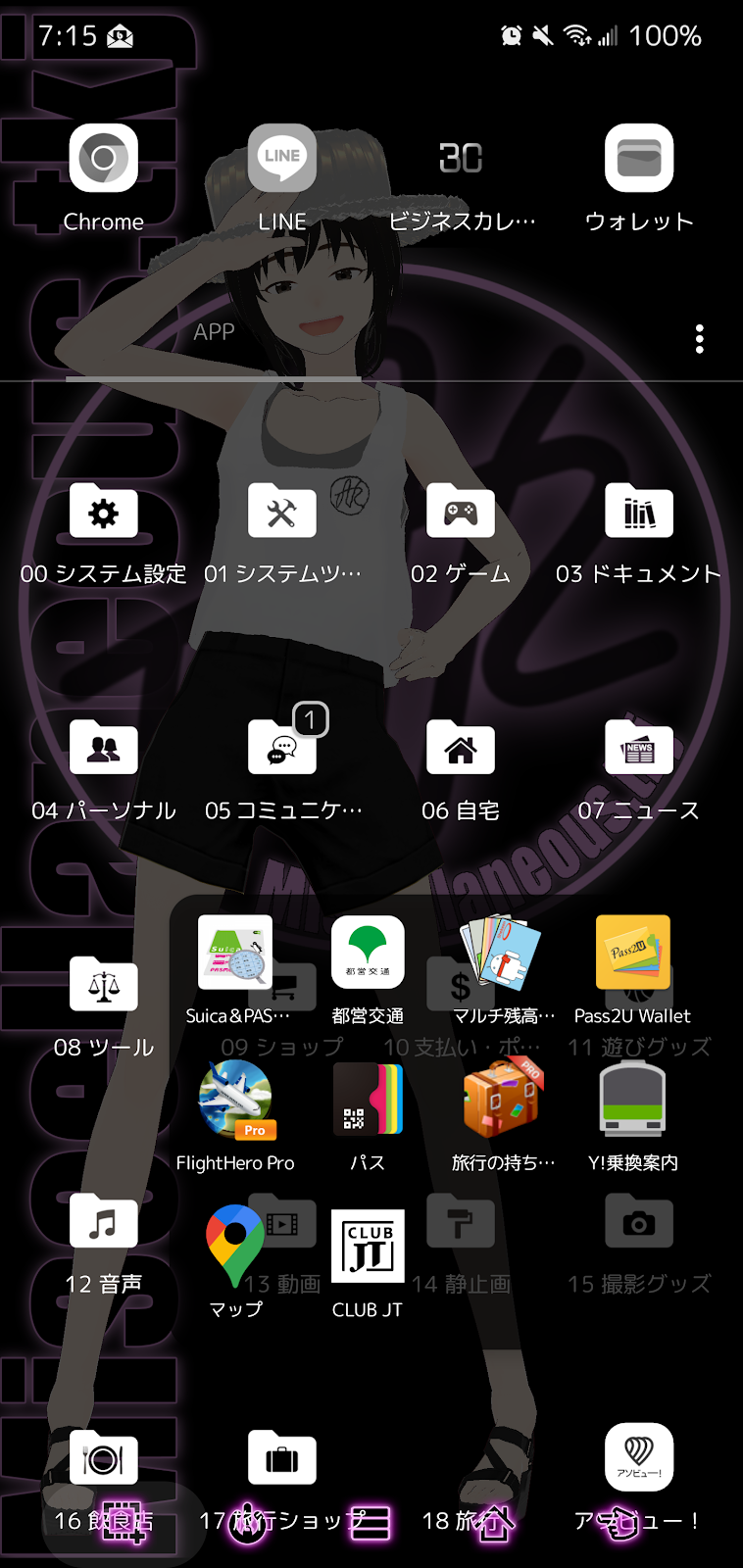This screenshot has width=743, height=1568.
Task: Select the APP tab
Action: 214,333
